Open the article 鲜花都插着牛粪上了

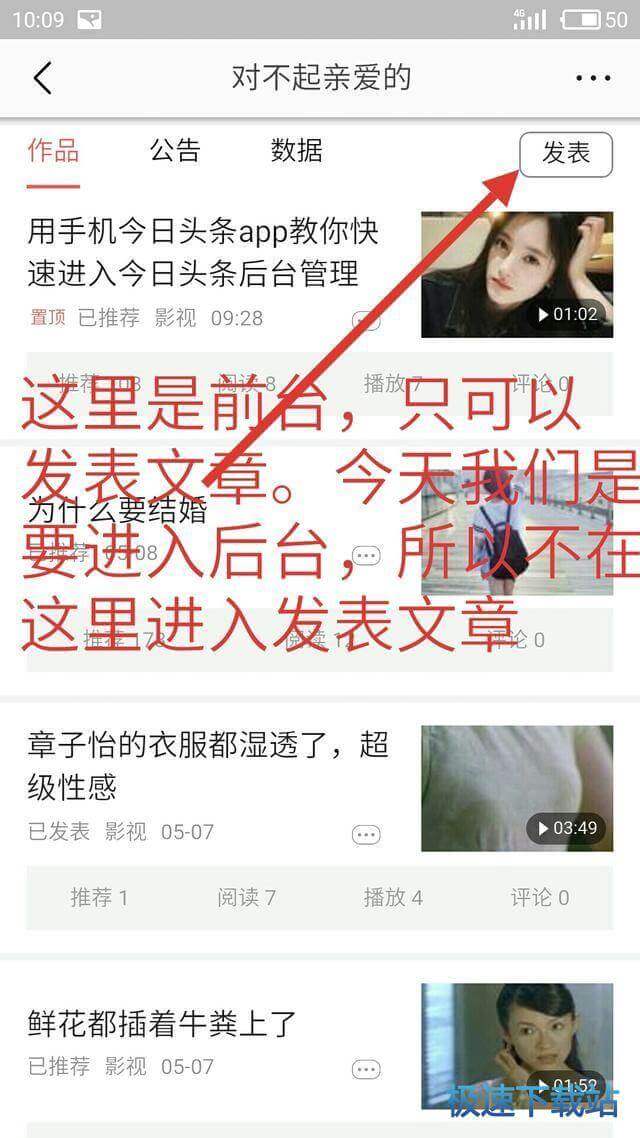(x=162, y=1023)
